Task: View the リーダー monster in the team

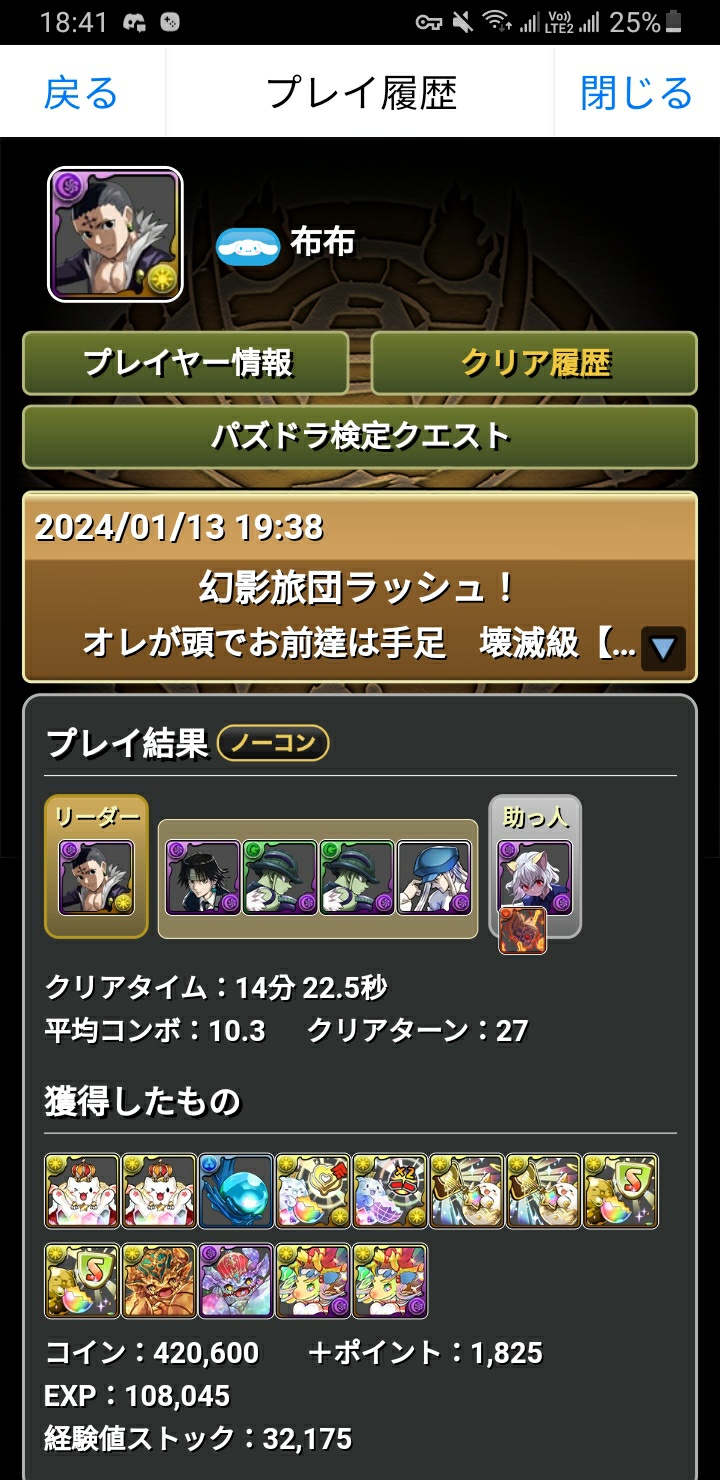Action: (96, 877)
